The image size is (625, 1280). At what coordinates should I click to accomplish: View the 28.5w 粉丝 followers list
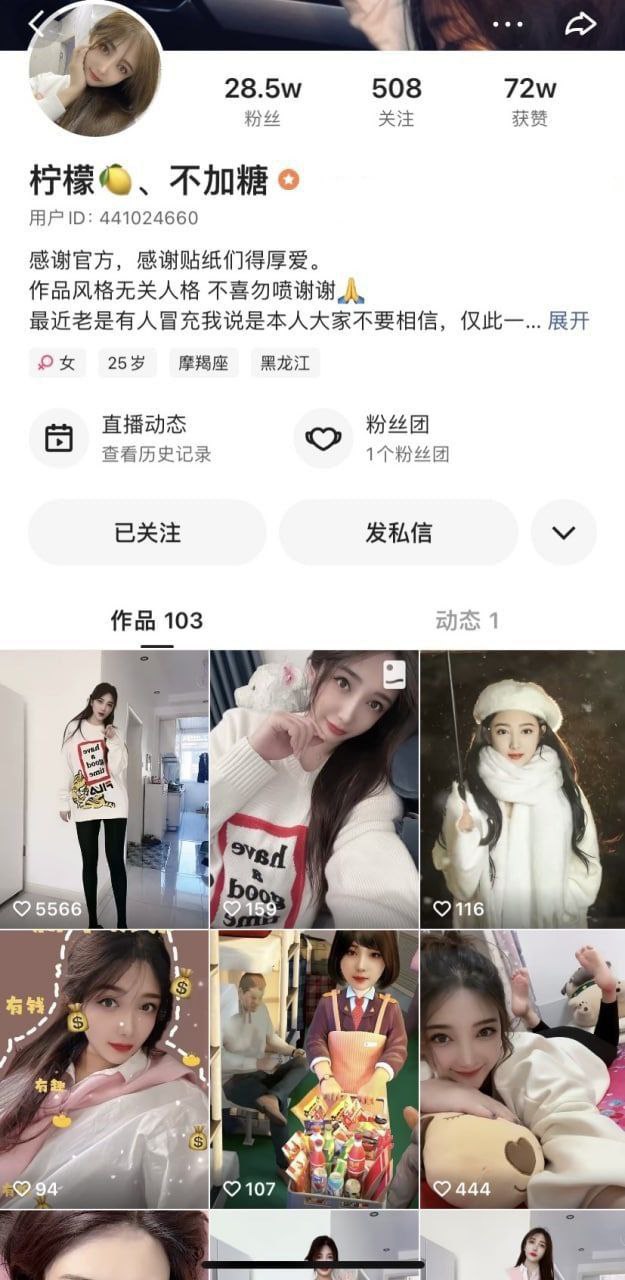click(262, 101)
